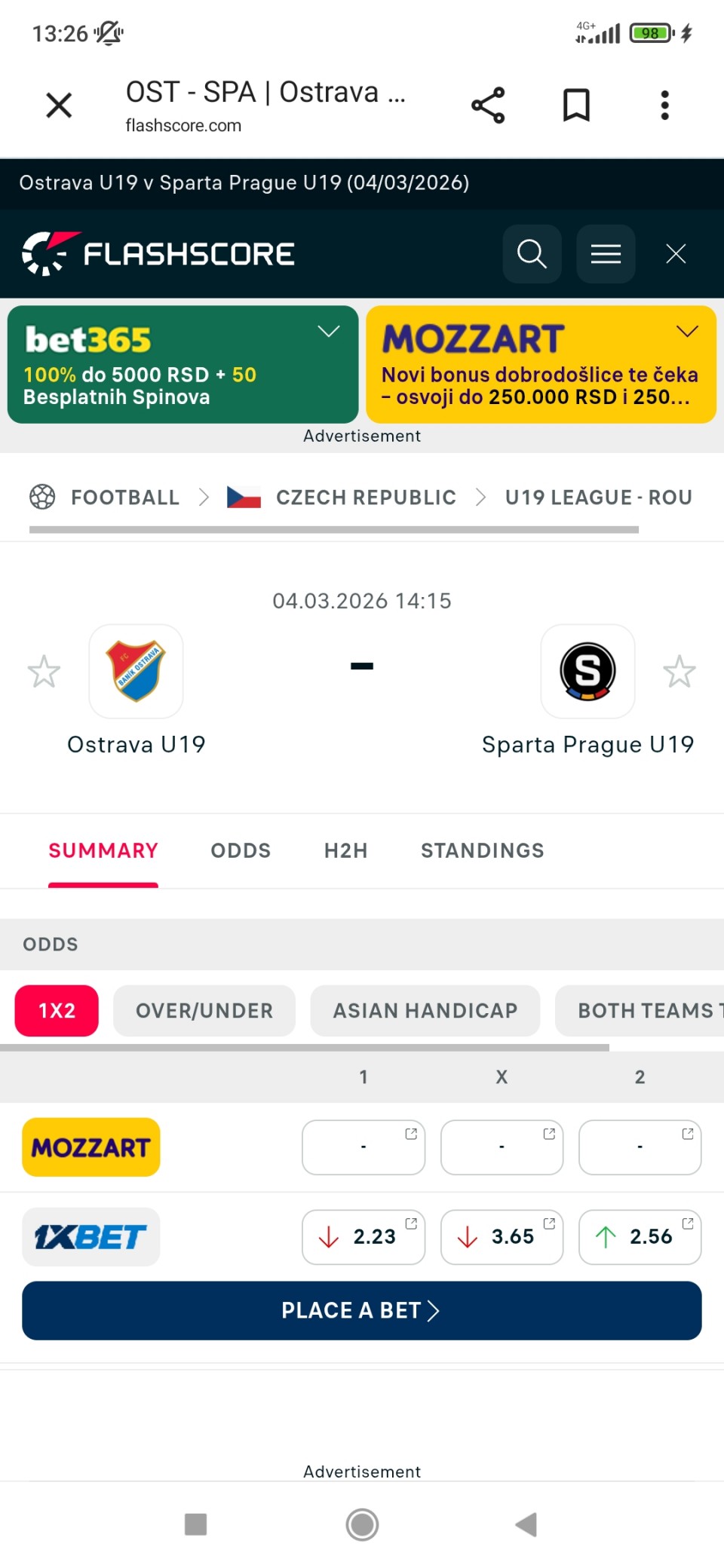Switch to the Odds tab
This screenshot has height=1568, width=724.
[241, 850]
